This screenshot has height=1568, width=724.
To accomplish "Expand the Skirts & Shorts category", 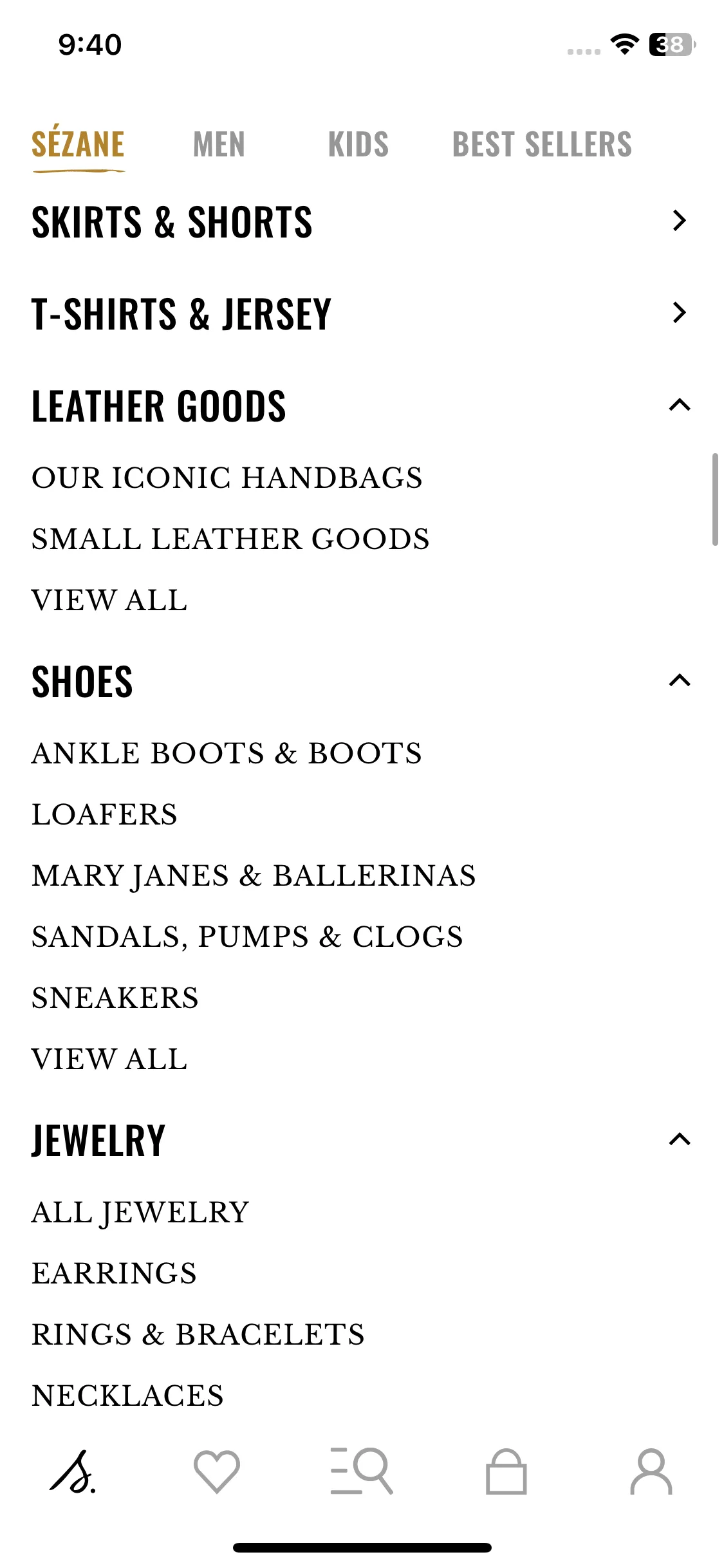I will pos(678,221).
